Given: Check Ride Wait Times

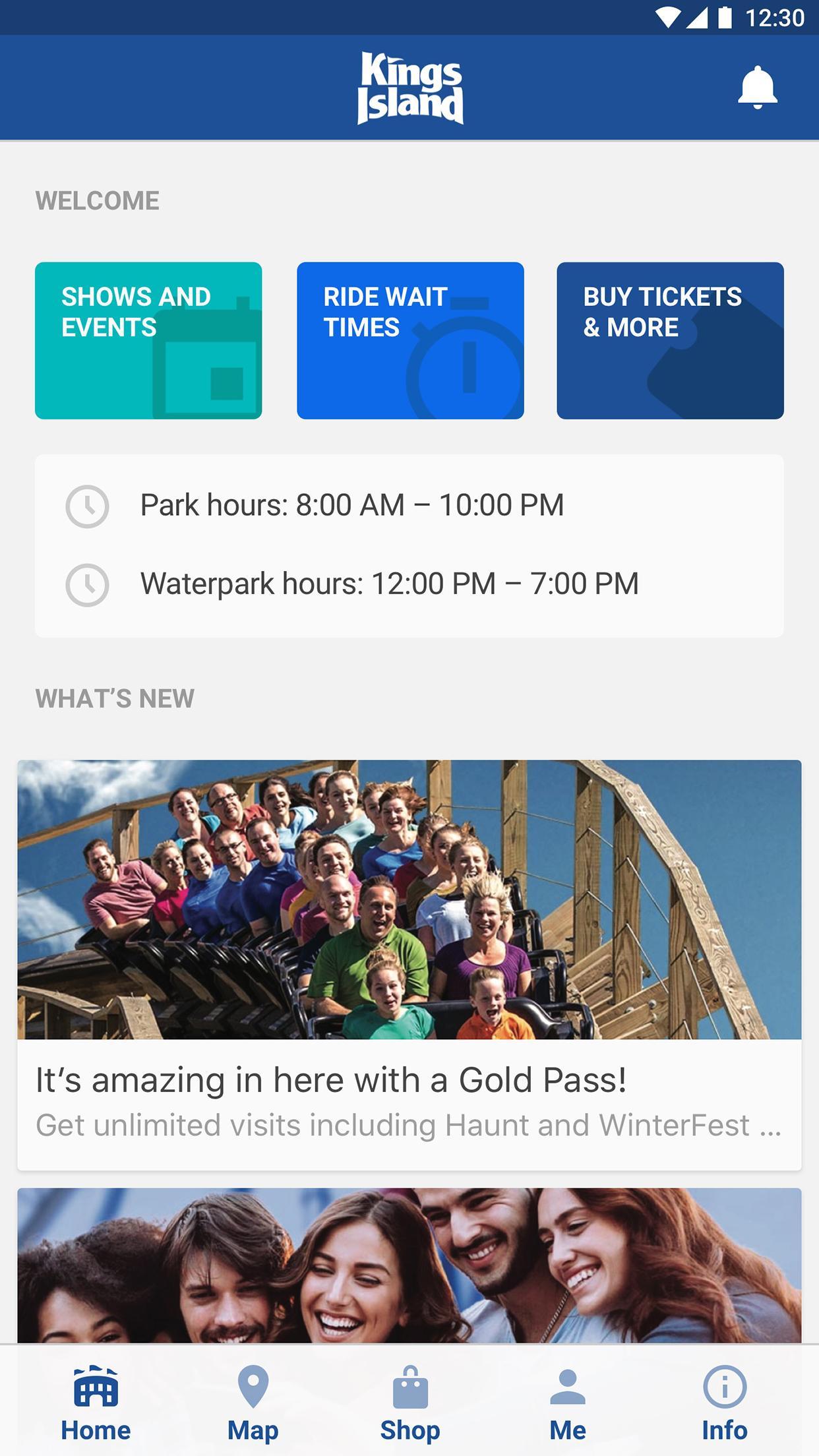Looking at the screenshot, I should tap(410, 340).
